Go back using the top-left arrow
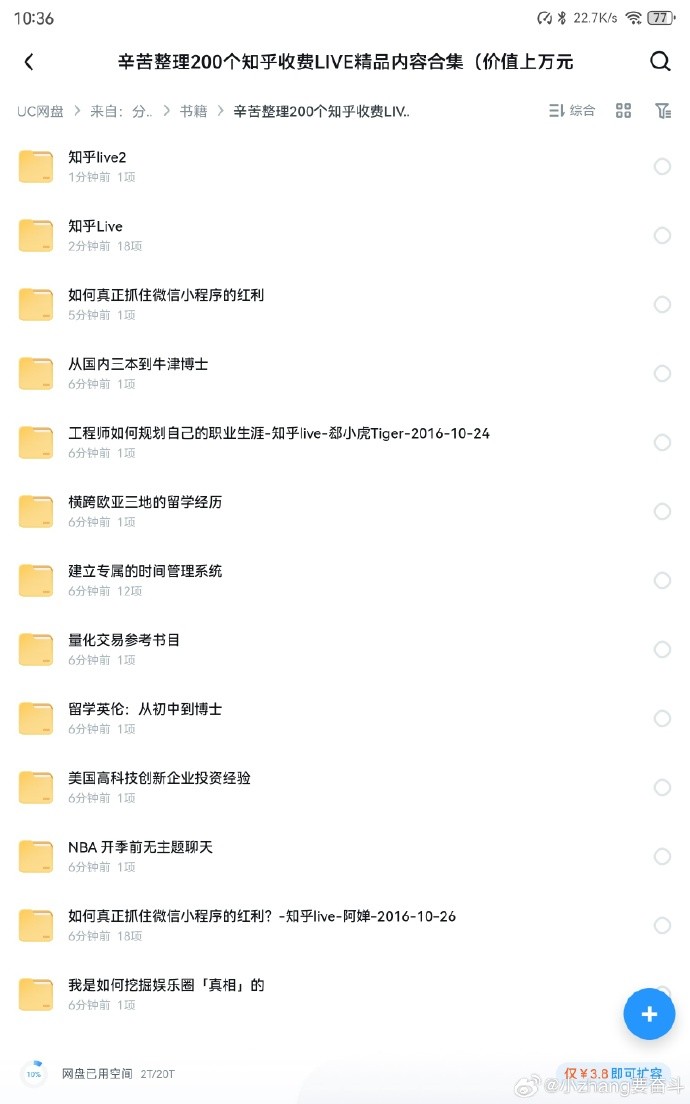690x1104 pixels. tap(29, 62)
